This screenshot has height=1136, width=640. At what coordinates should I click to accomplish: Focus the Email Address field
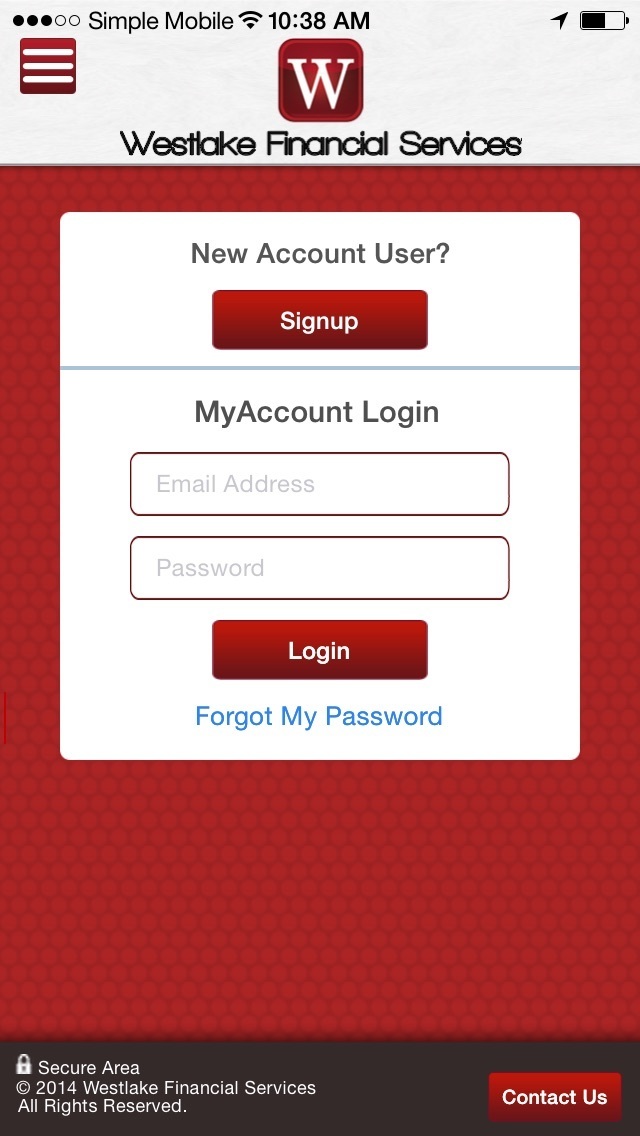(319, 484)
